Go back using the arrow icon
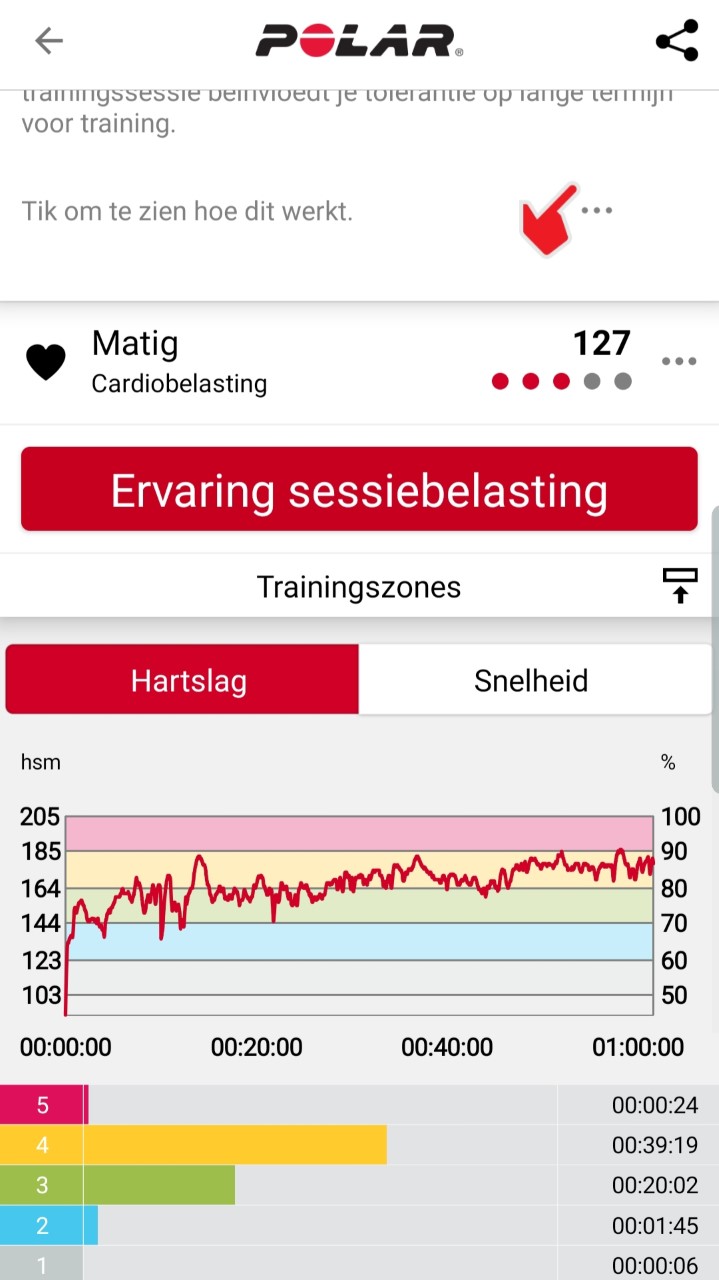Screen dimensions: 719x1280 point(48,40)
